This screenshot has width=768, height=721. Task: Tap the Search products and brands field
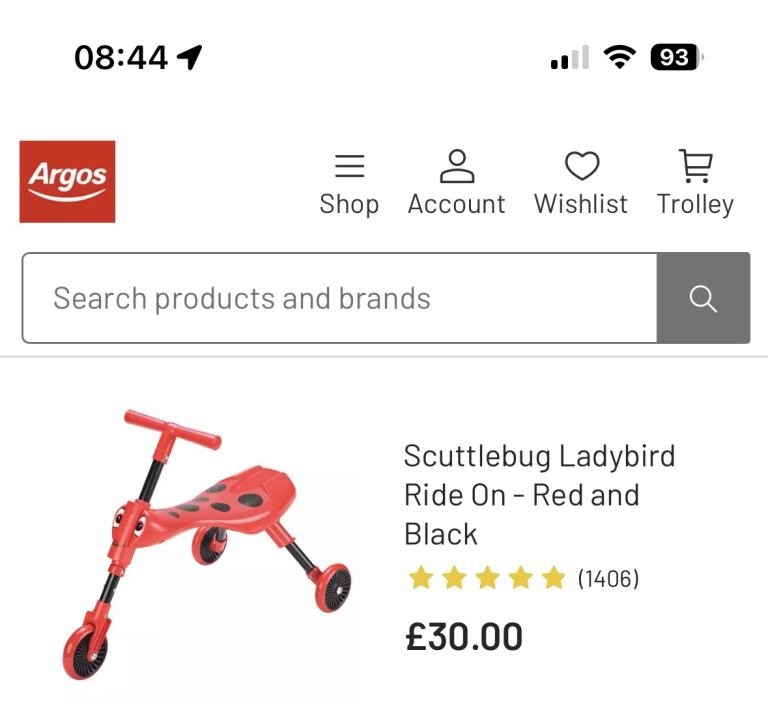coord(340,298)
